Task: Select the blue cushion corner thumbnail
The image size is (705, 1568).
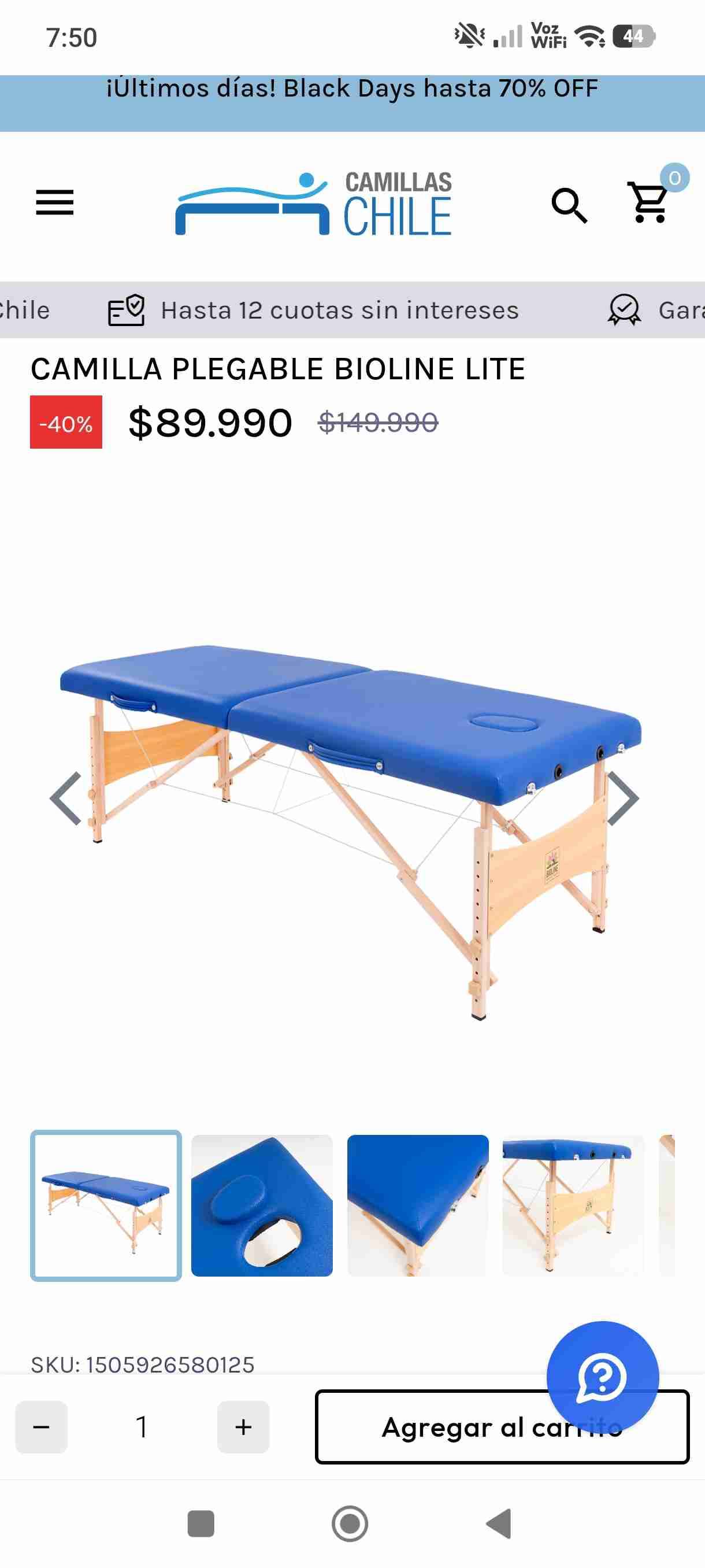Action: (417, 1206)
